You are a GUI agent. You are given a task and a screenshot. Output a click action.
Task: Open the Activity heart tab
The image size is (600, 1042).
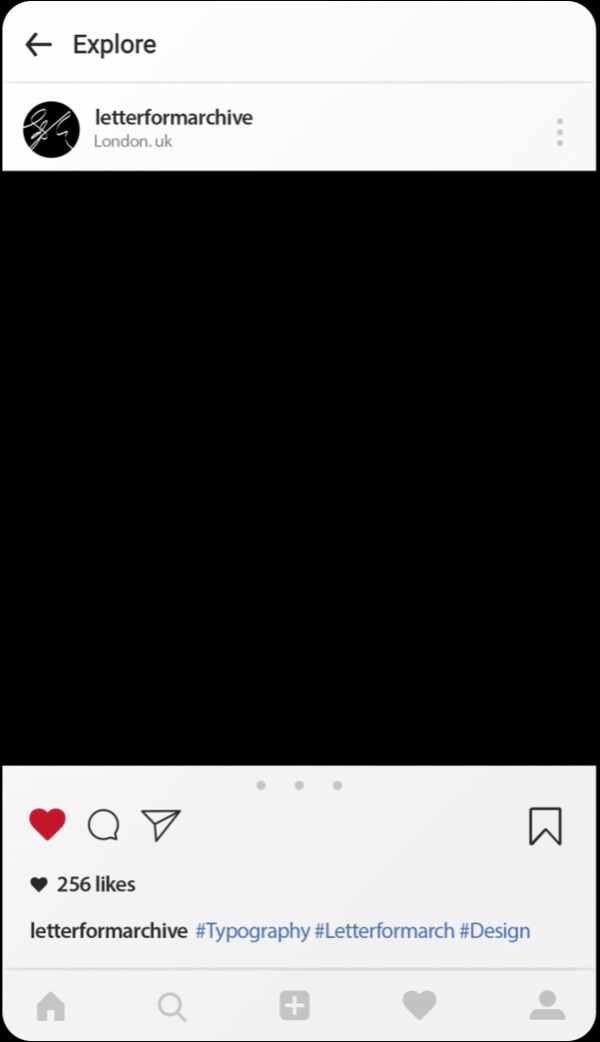point(419,1006)
